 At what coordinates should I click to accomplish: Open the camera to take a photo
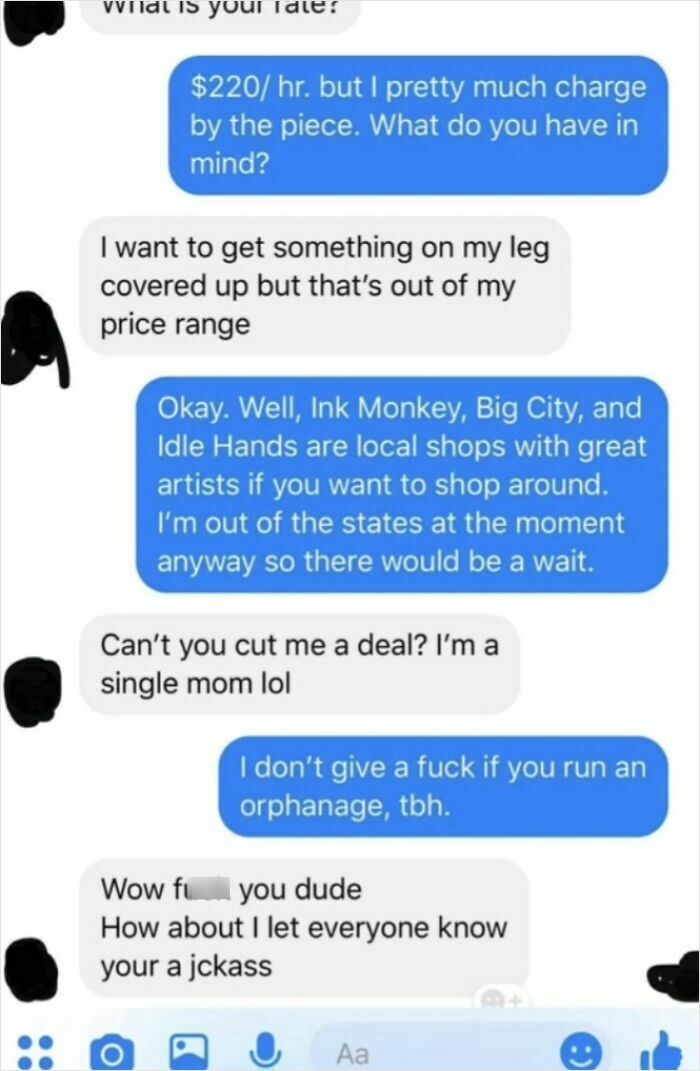pos(111,1050)
